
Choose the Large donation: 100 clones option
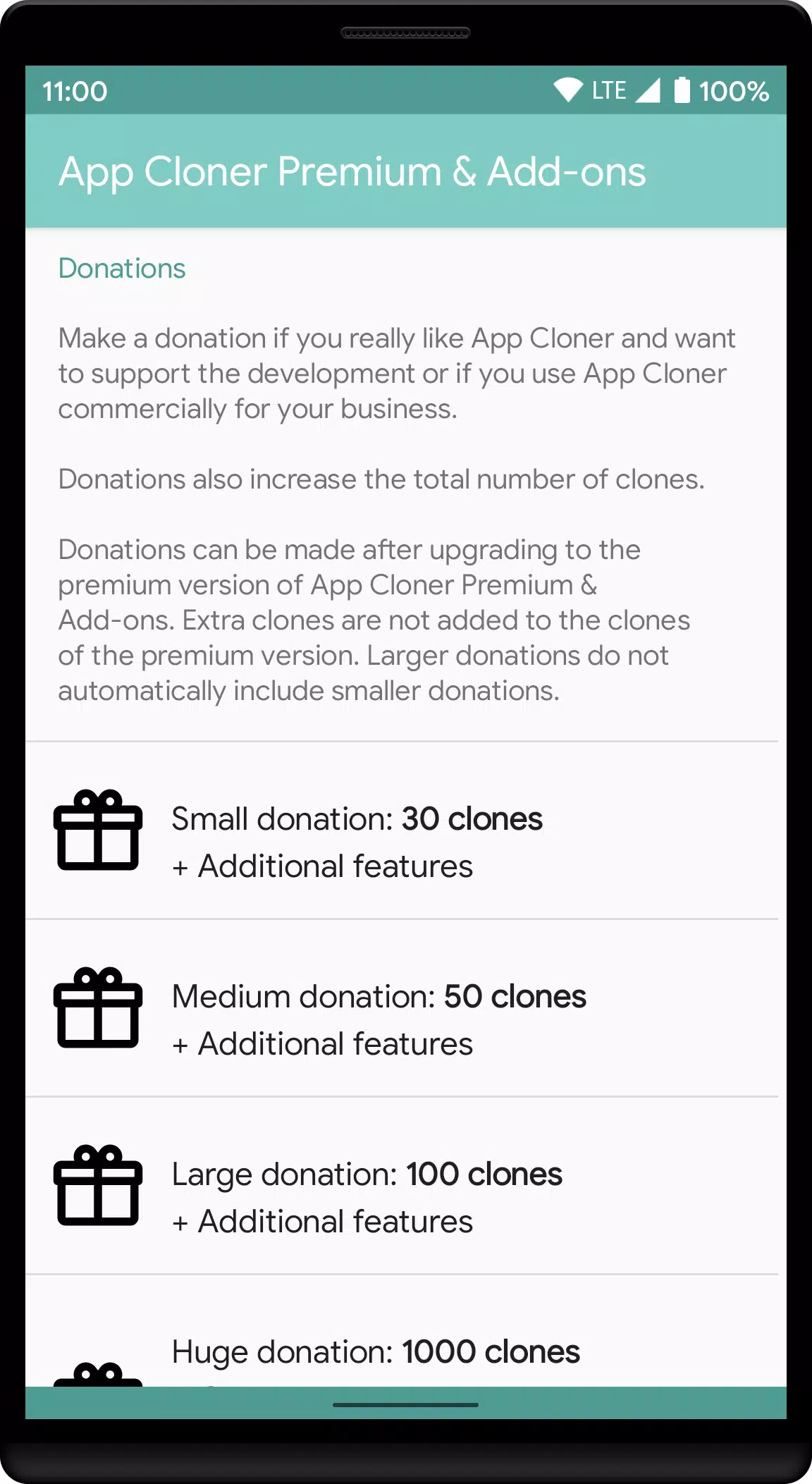367,1173
